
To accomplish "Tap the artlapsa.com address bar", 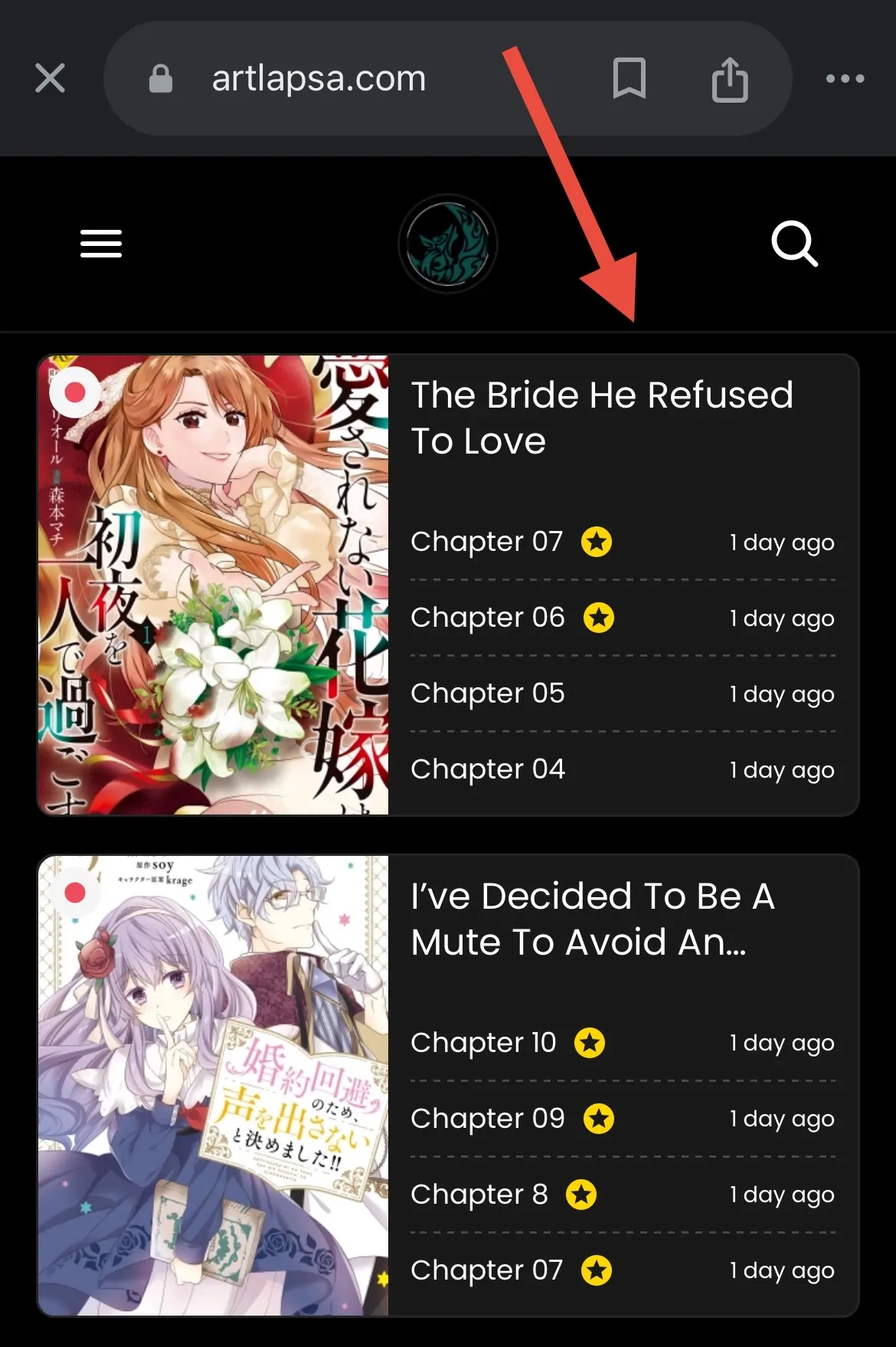I will click(x=318, y=78).
